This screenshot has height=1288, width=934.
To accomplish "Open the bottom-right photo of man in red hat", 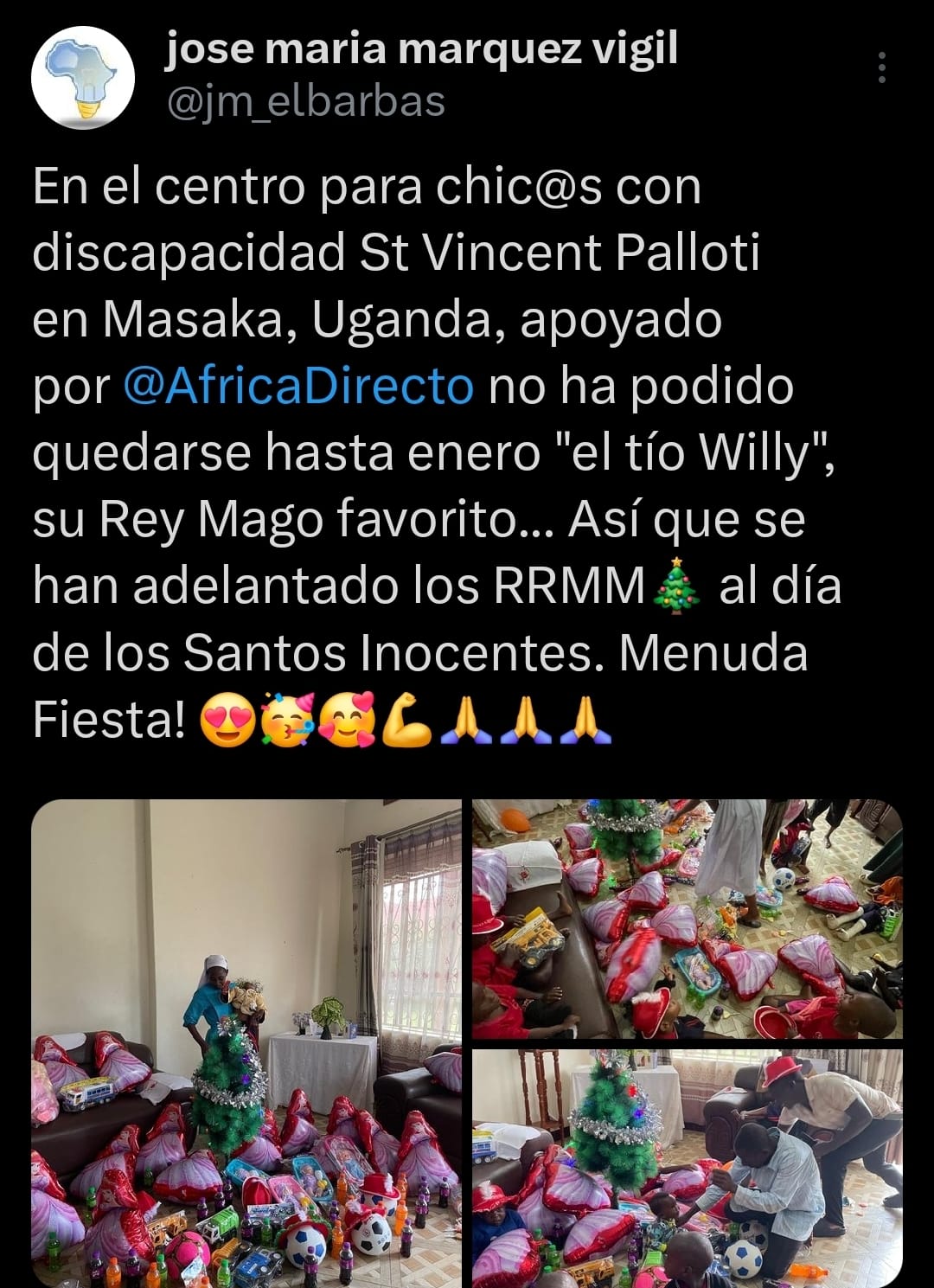I will click(687, 1168).
